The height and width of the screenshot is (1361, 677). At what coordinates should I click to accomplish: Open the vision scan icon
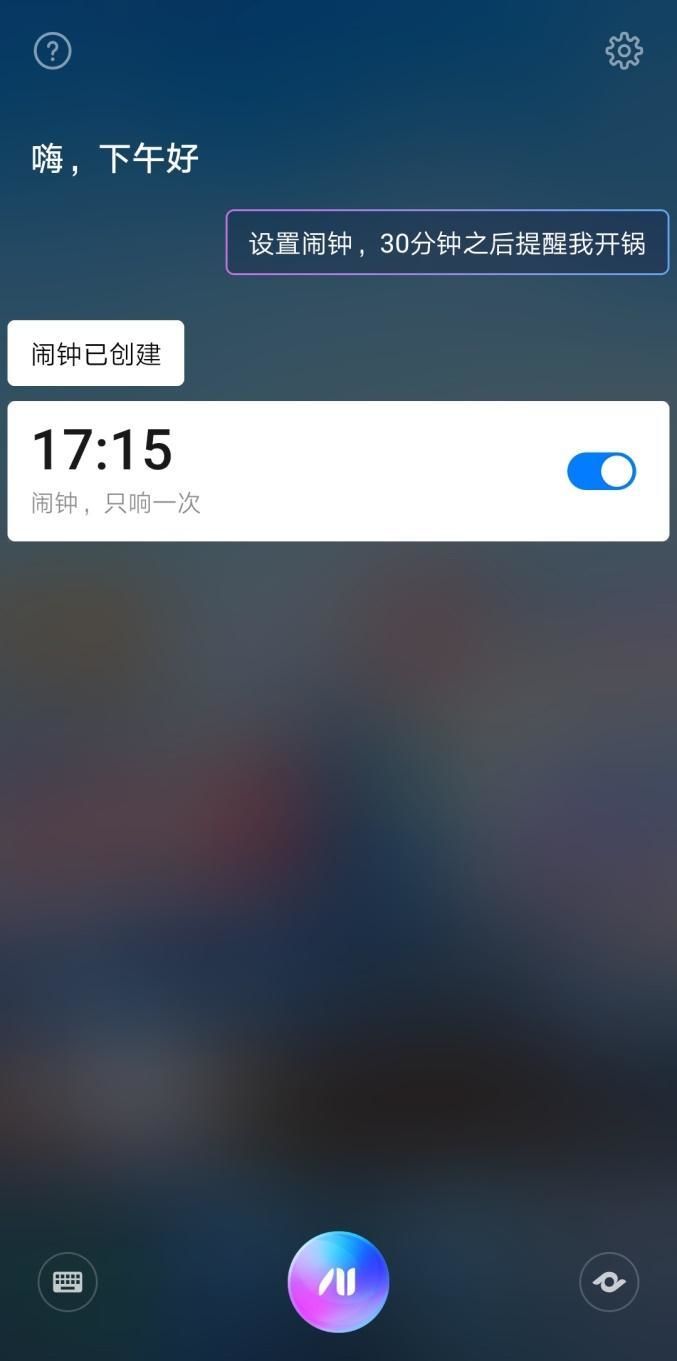point(609,1282)
